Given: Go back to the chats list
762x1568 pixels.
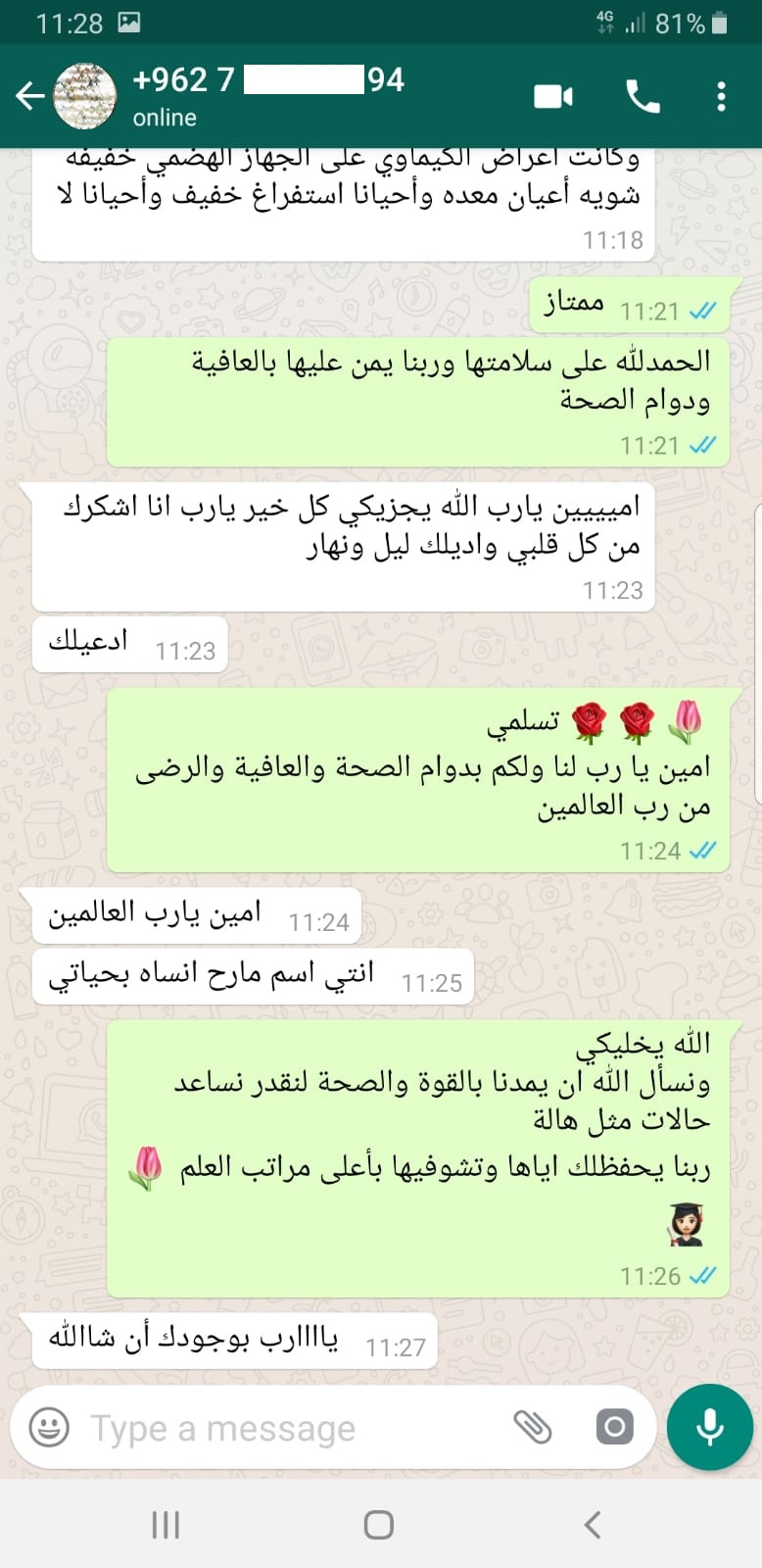Looking at the screenshot, I should 30,96.
